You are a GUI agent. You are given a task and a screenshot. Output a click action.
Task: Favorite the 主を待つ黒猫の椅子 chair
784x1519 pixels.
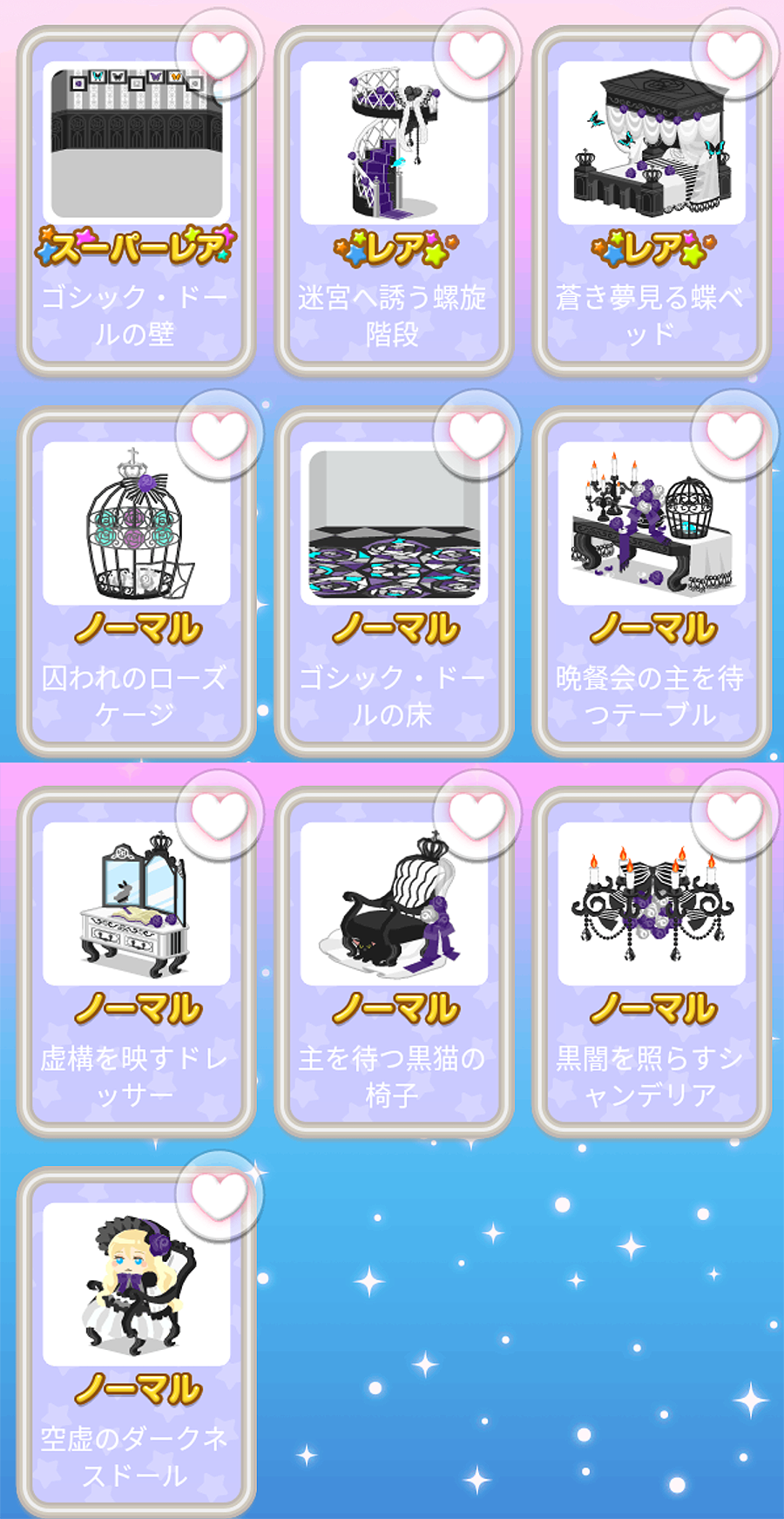click(x=476, y=814)
